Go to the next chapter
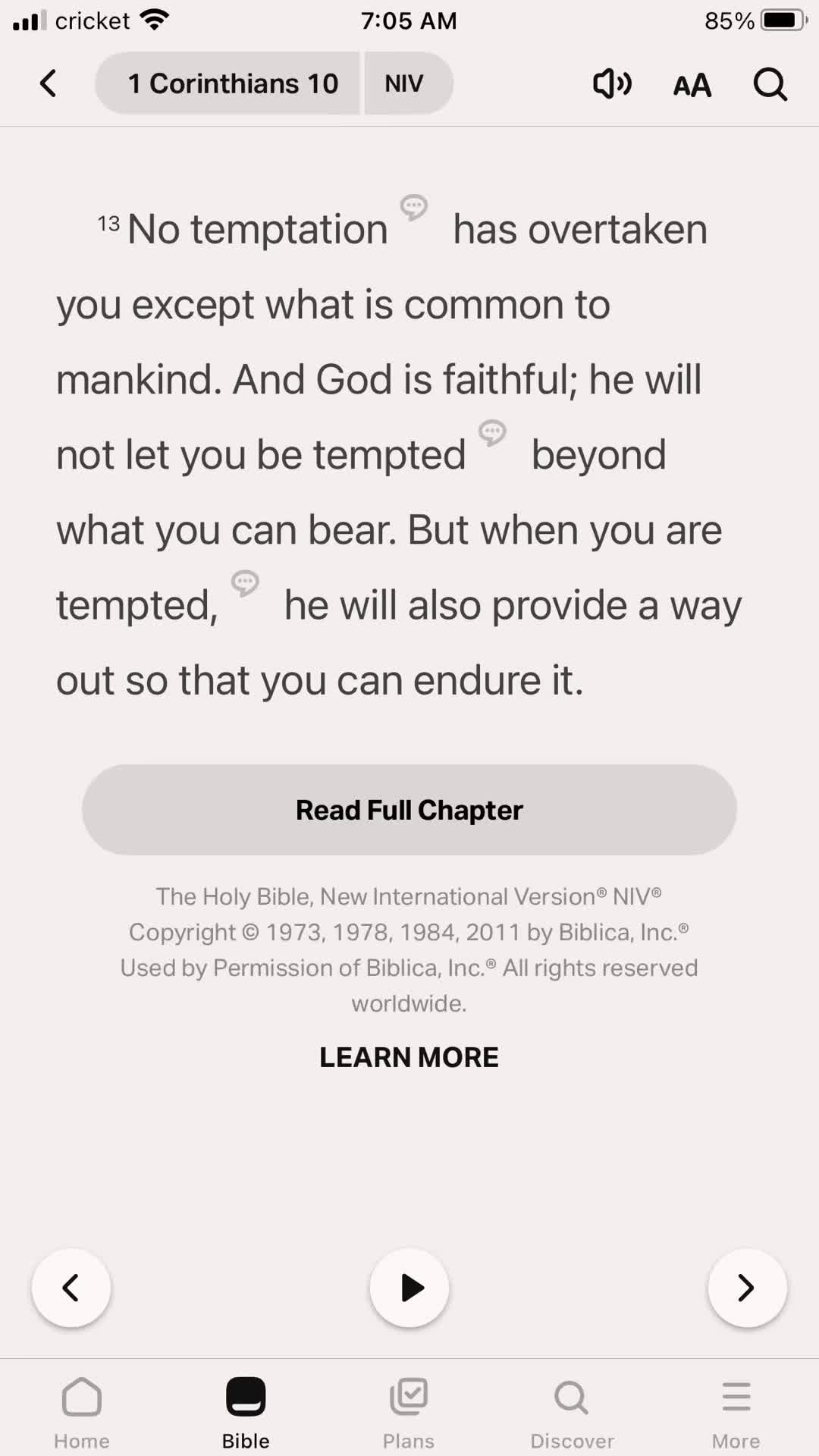The height and width of the screenshot is (1456, 819). pos(747,1288)
